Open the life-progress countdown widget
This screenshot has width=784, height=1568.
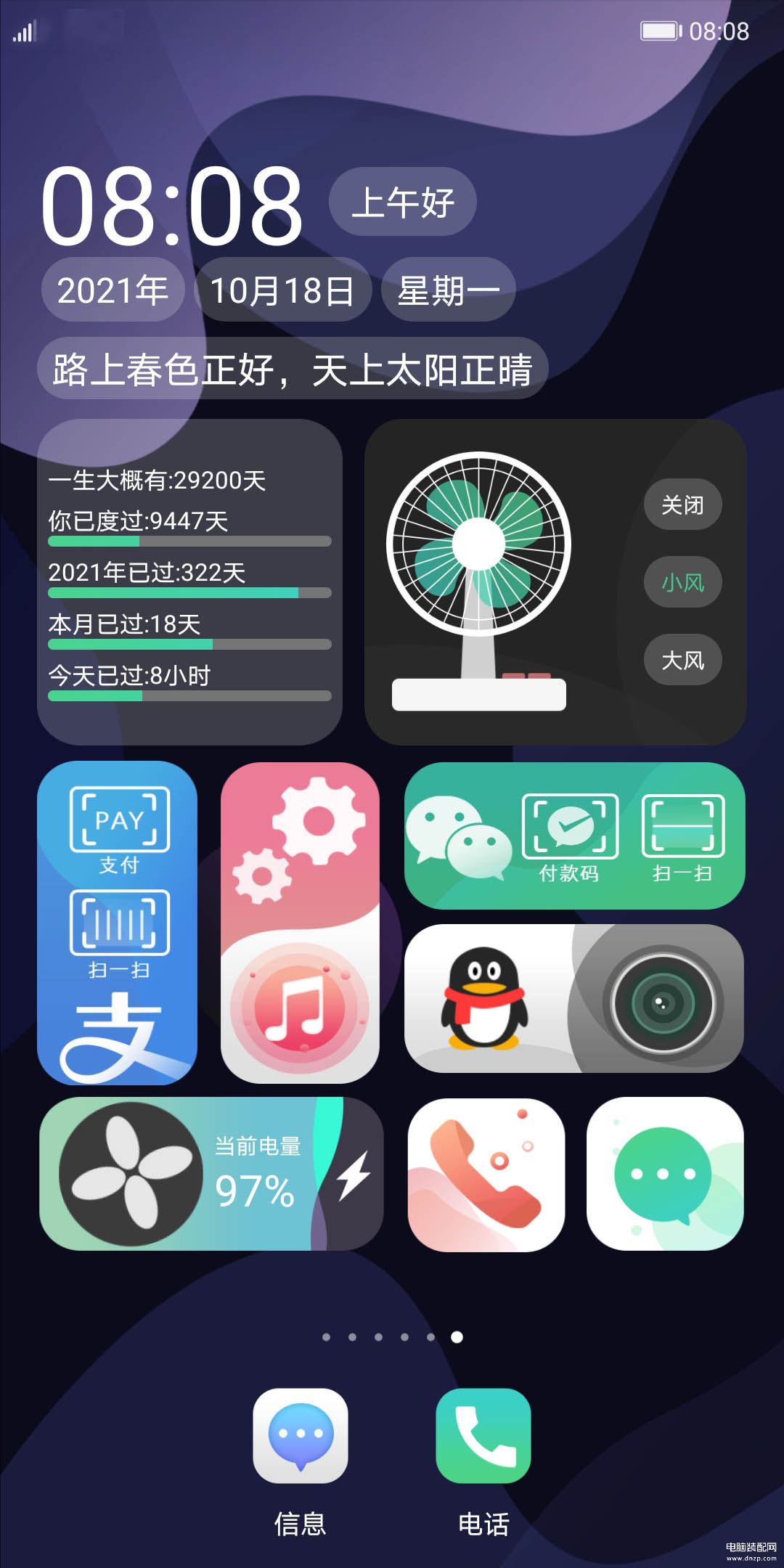(189, 582)
